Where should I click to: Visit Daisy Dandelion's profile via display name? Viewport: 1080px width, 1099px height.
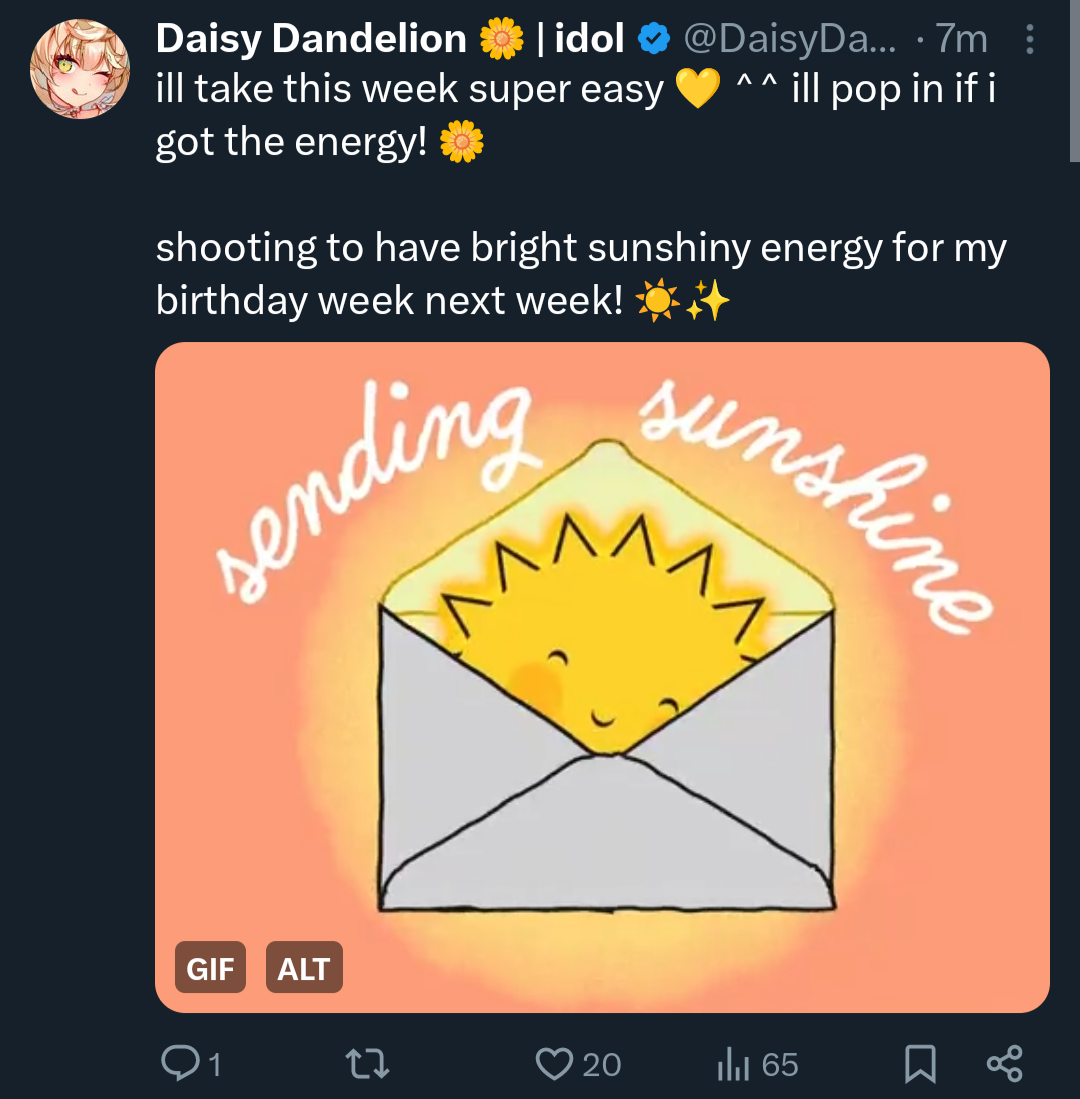click(x=311, y=39)
